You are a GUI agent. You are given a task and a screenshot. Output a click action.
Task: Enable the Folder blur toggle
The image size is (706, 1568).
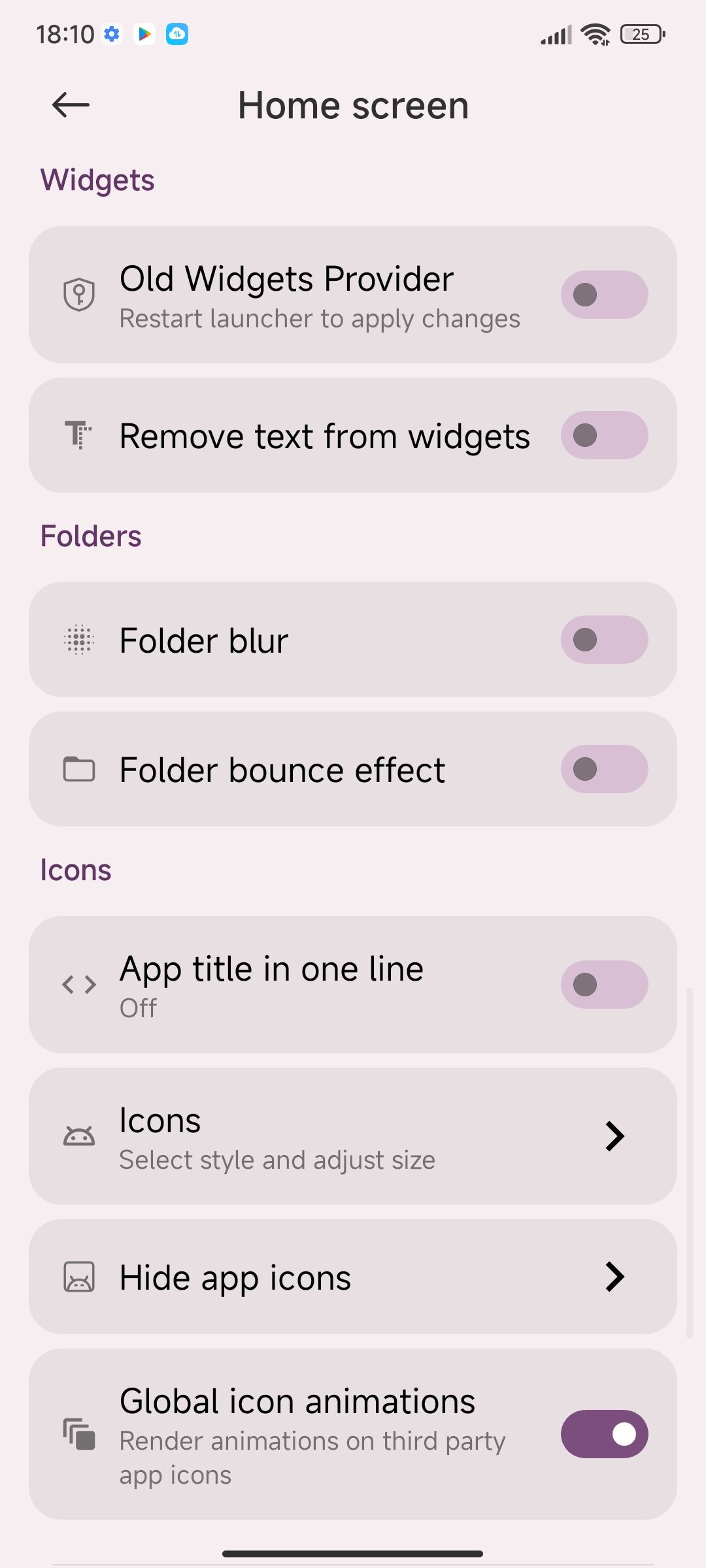click(604, 640)
